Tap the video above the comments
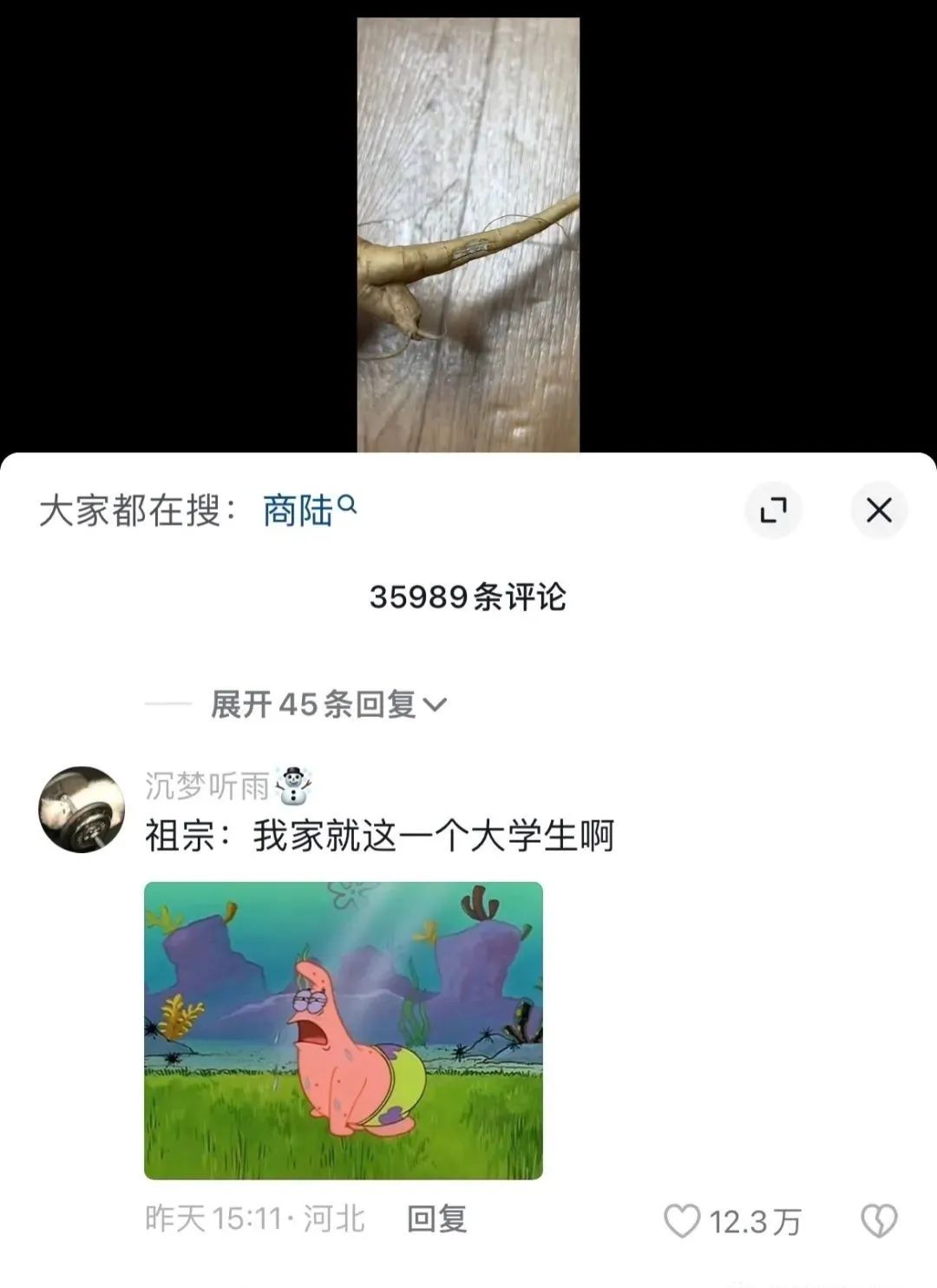Viewport: 937px width, 1288px height. [468, 234]
